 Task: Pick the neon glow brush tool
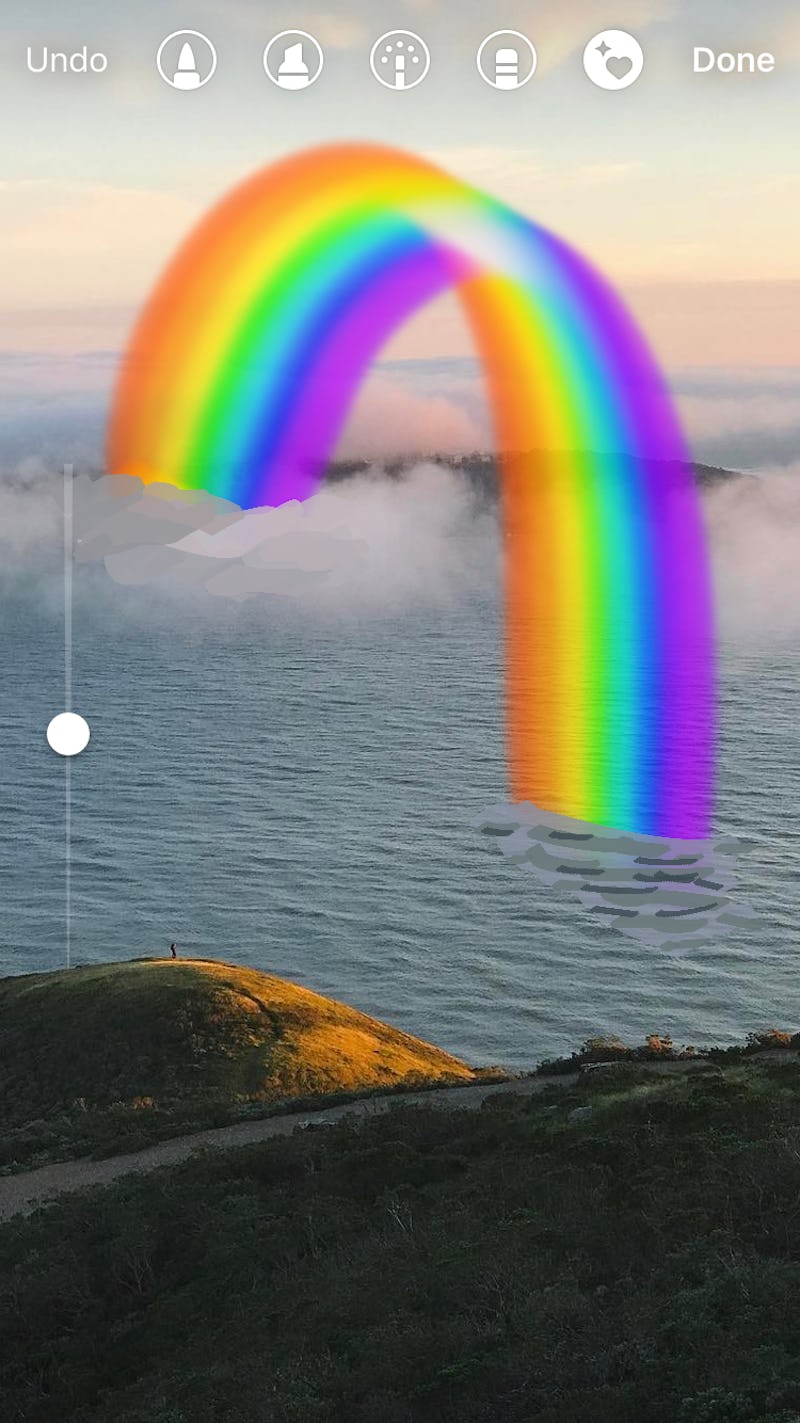(400, 60)
